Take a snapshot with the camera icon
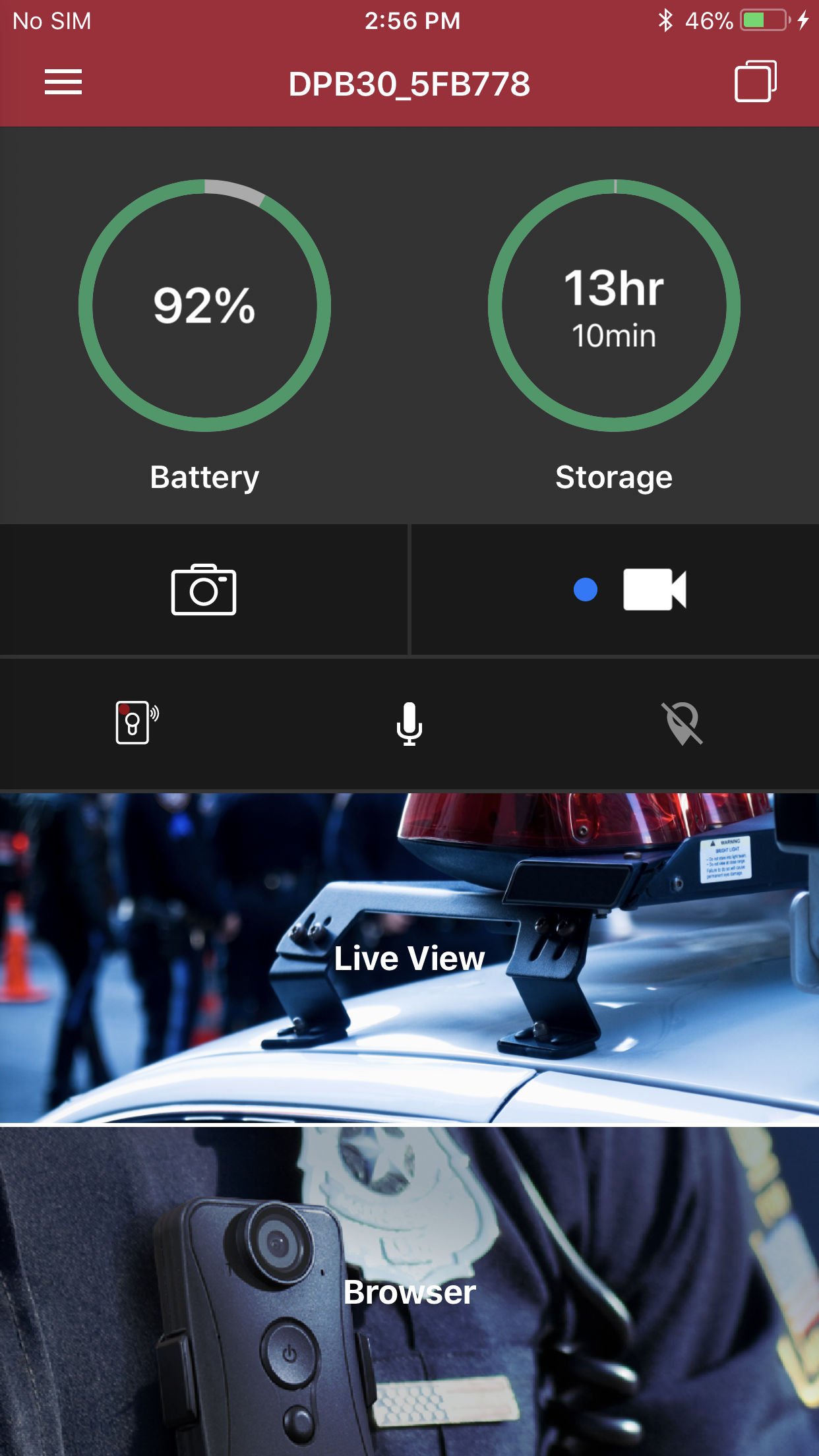 [204, 591]
